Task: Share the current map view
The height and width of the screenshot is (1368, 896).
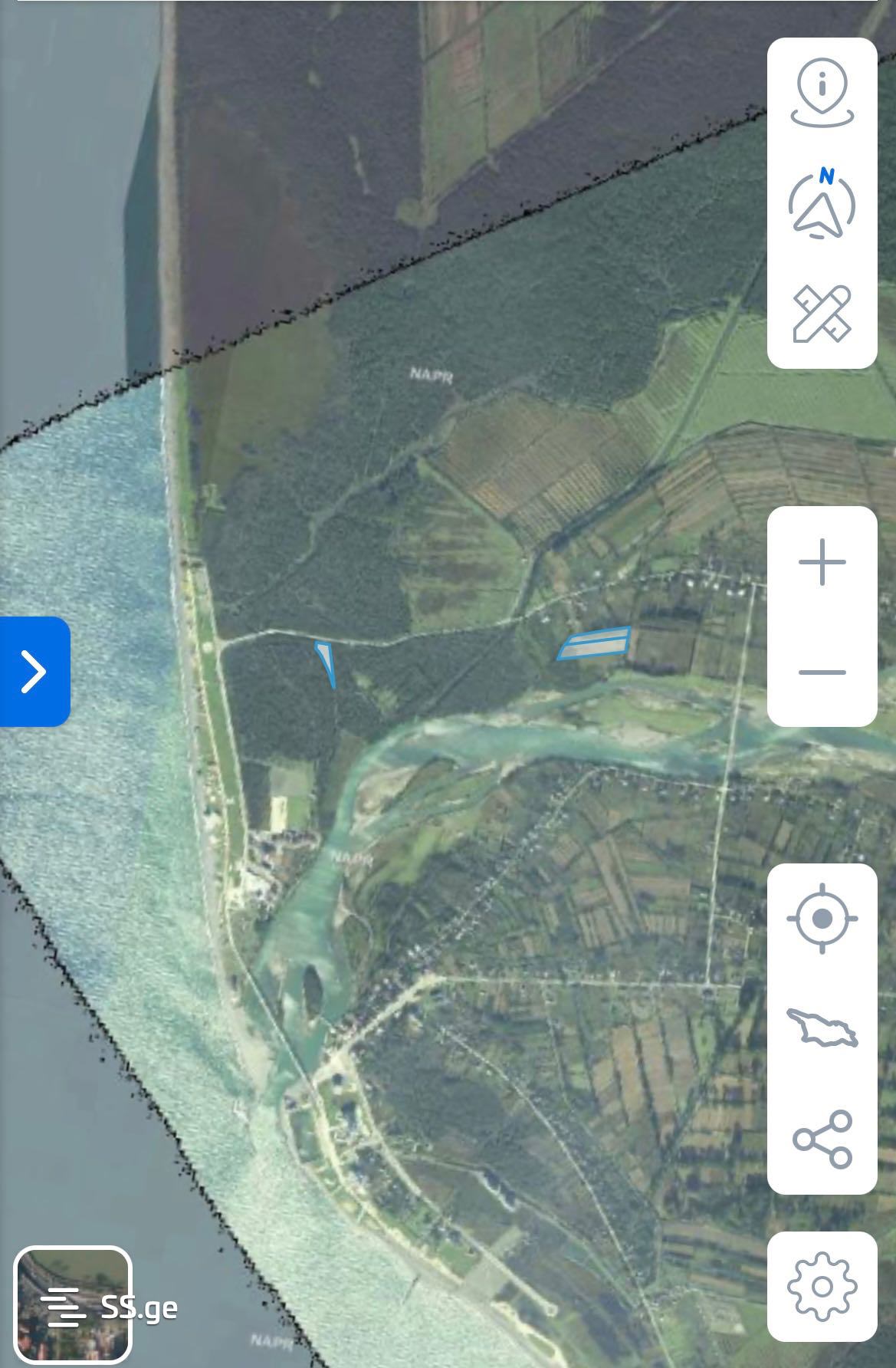Action: pos(822,1139)
